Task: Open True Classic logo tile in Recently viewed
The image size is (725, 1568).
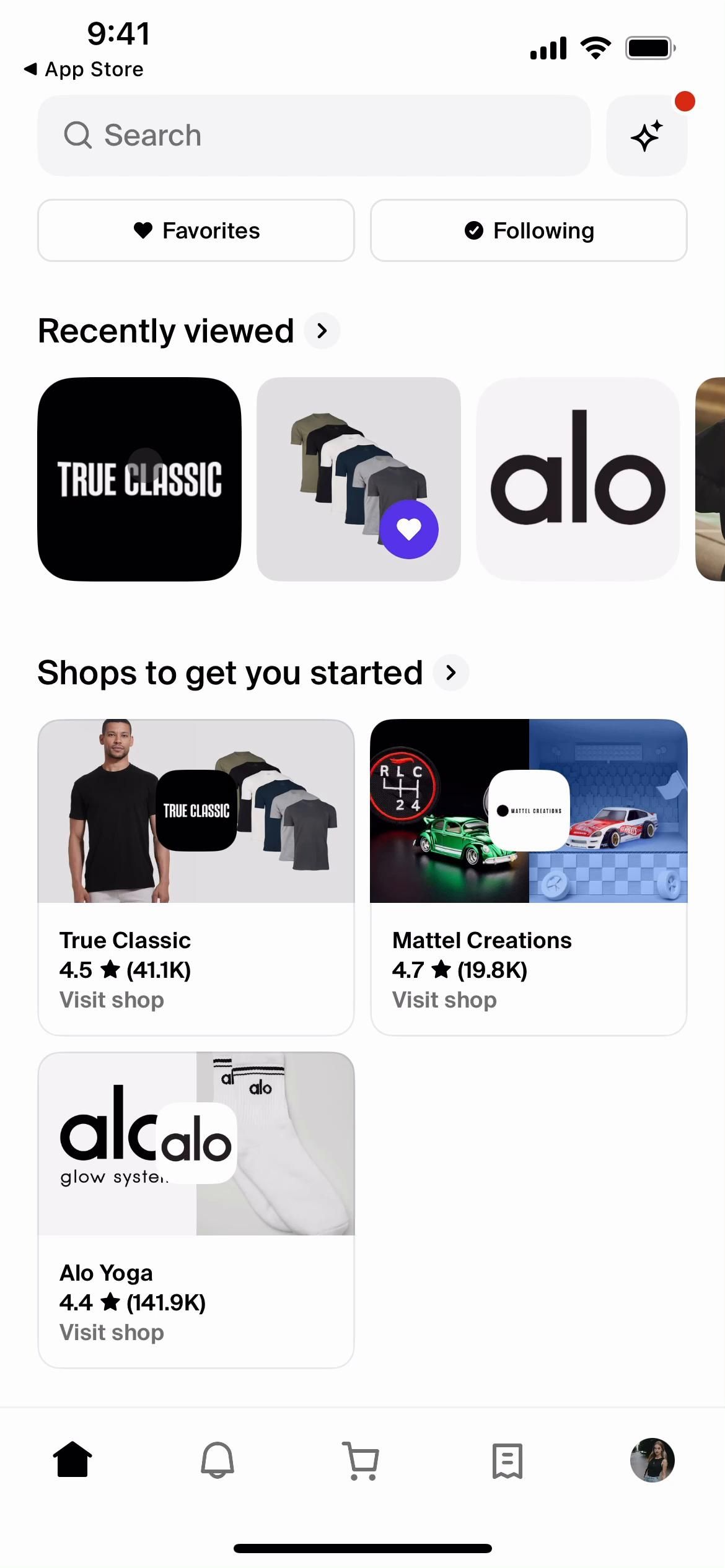Action: tap(139, 479)
